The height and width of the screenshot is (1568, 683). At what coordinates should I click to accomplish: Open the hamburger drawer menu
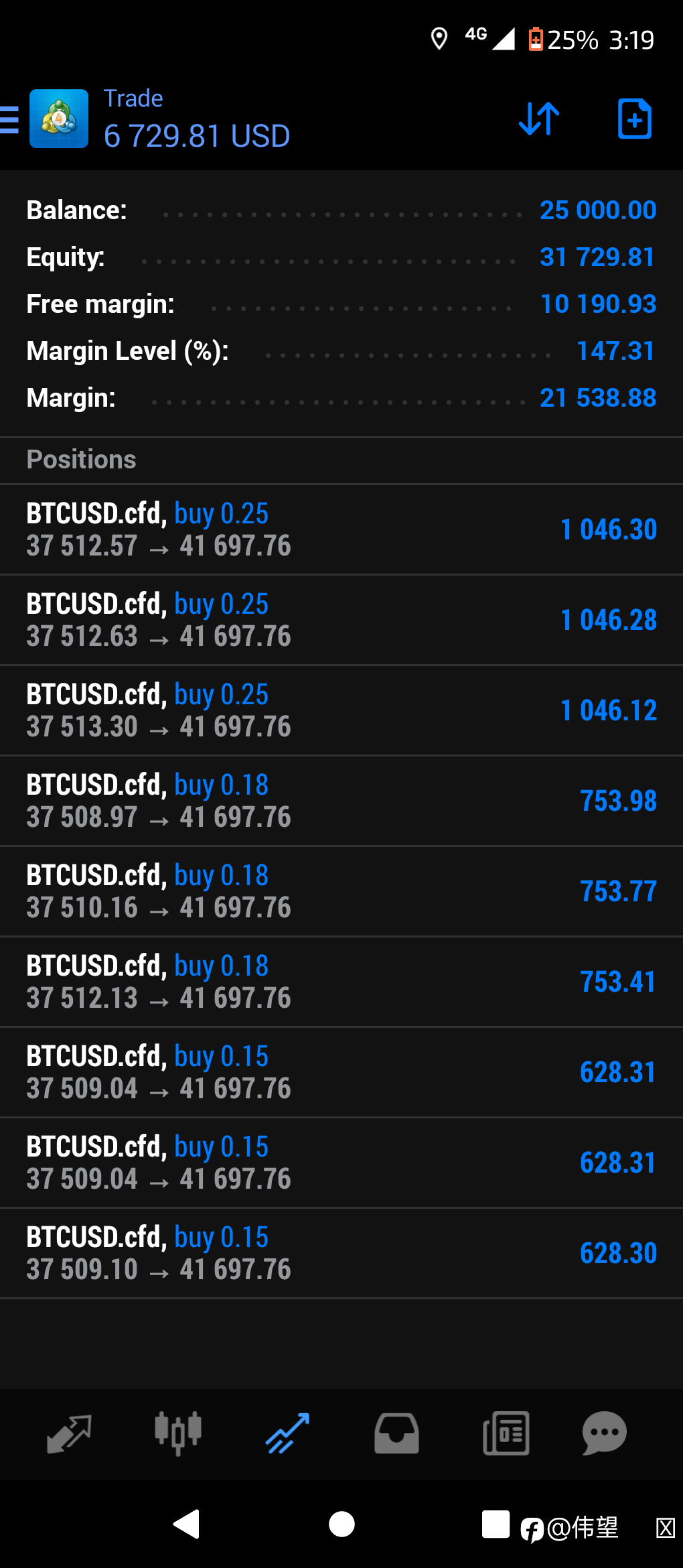(9, 120)
